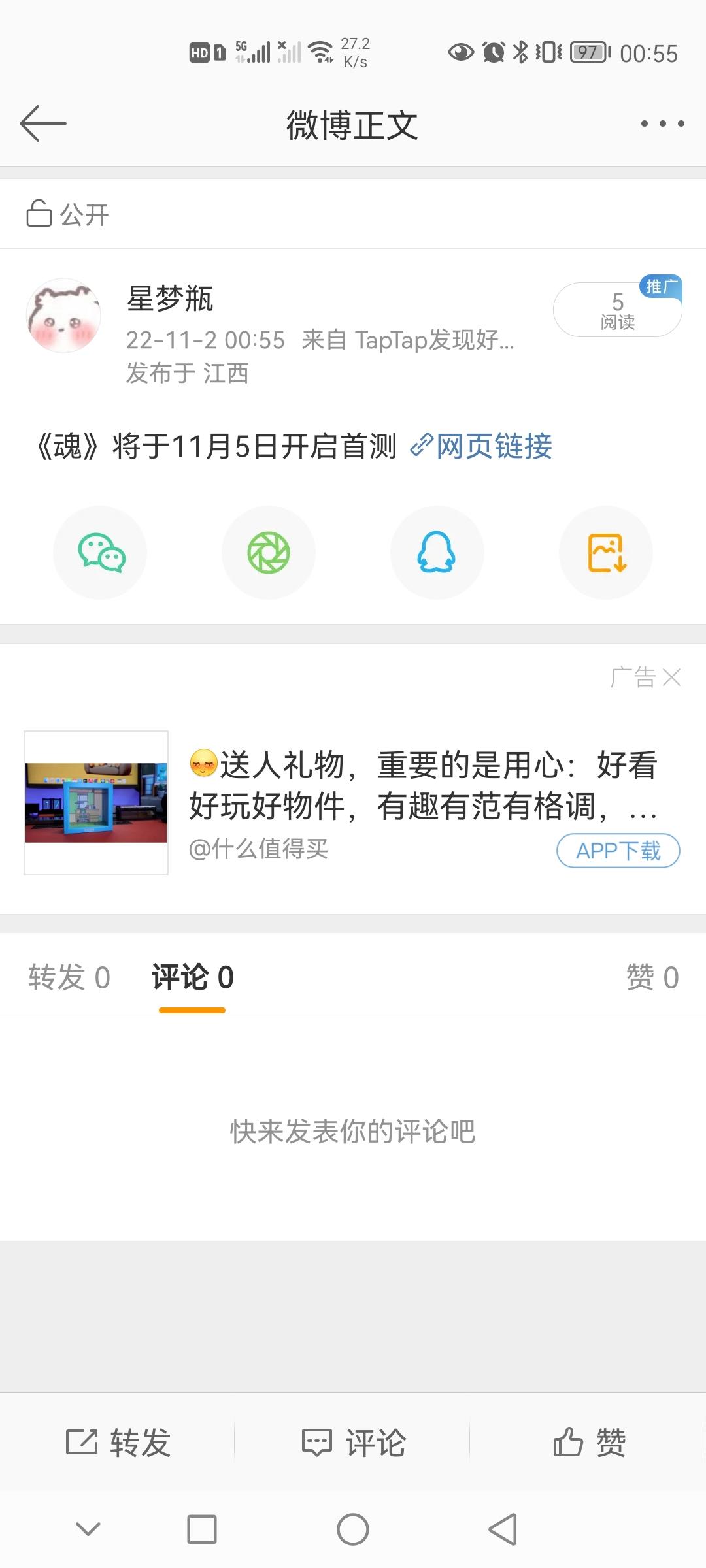Share the post to WeChat
Image resolution: width=706 pixels, height=1568 pixels.
(x=100, y=553)
